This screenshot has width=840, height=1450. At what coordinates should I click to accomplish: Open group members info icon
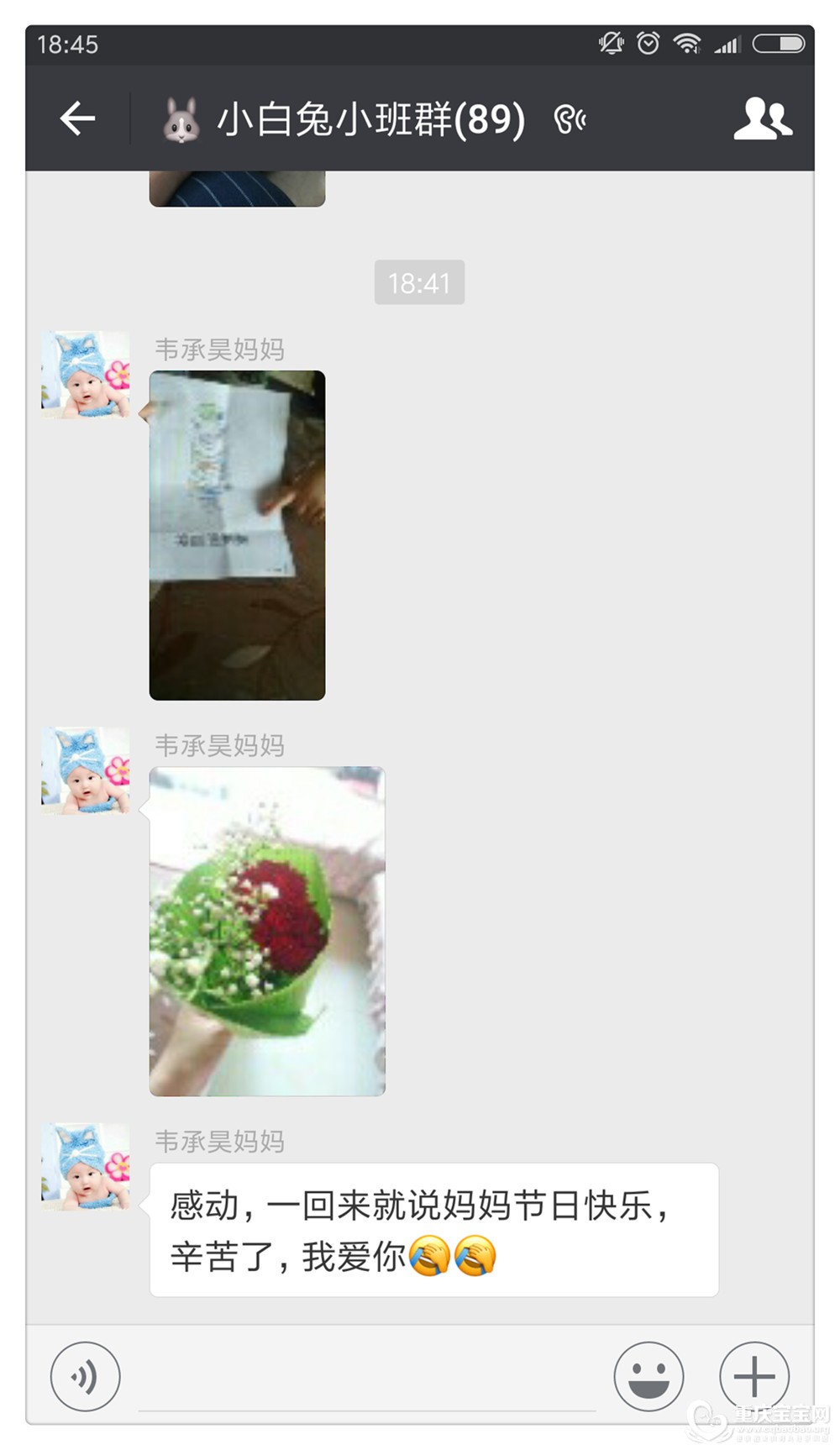(762, 118)
